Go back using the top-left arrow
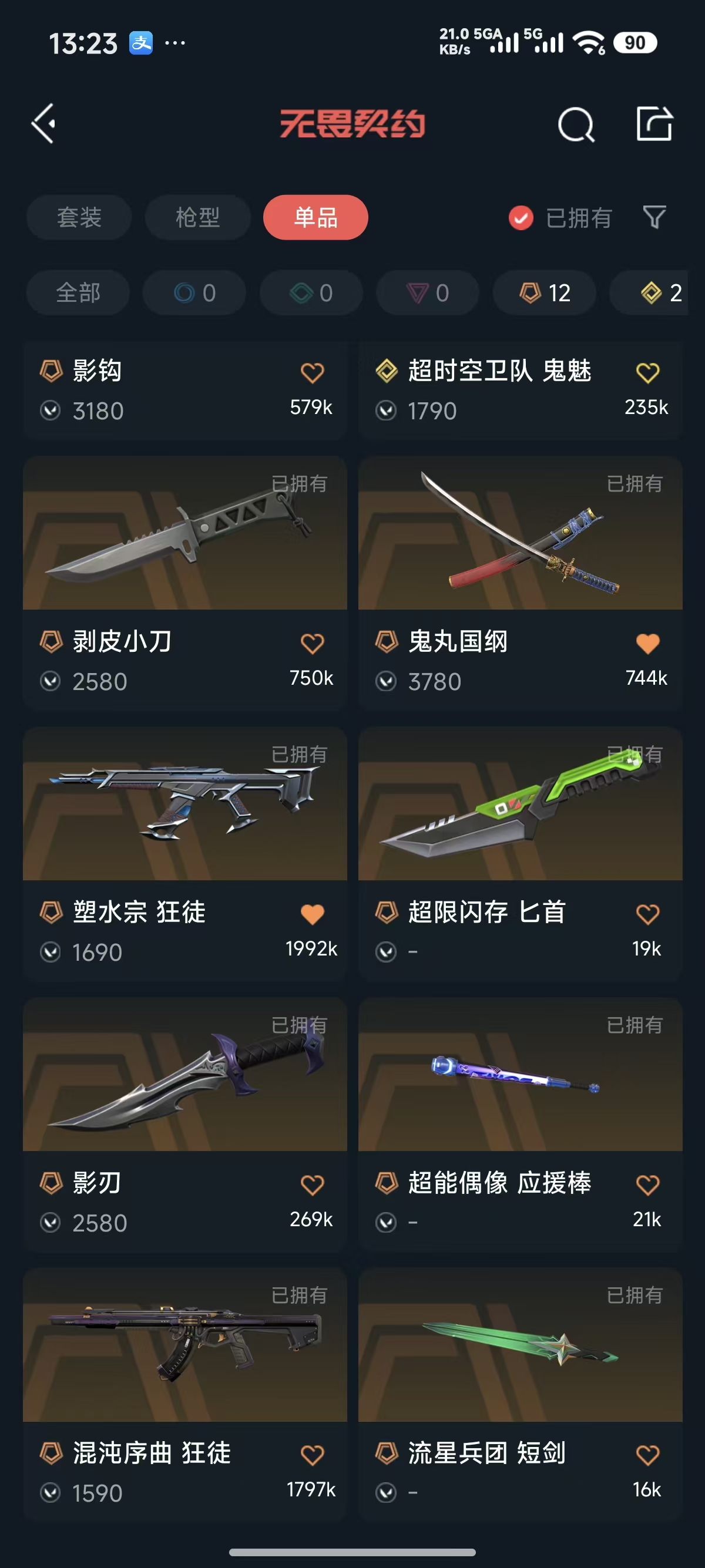This screenshot has width=705, height=1568. coord(44,123)
